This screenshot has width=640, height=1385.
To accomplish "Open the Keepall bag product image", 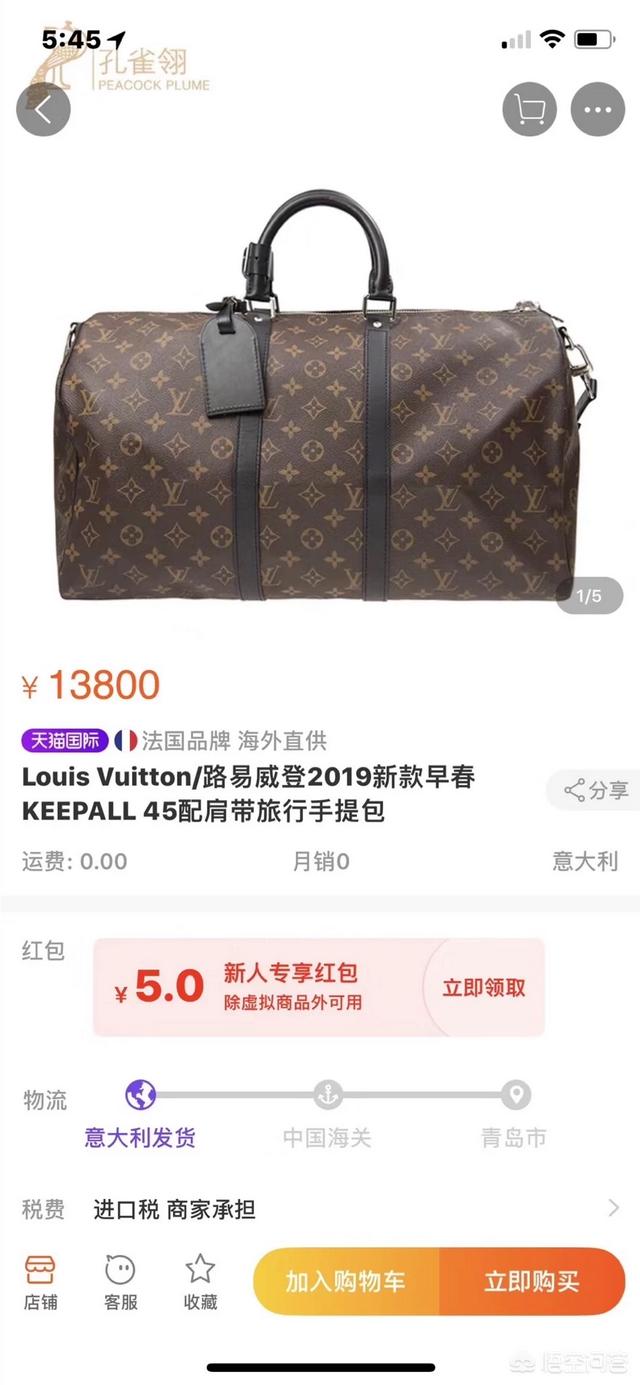I will pyautogui.click(x=320, y=400).
